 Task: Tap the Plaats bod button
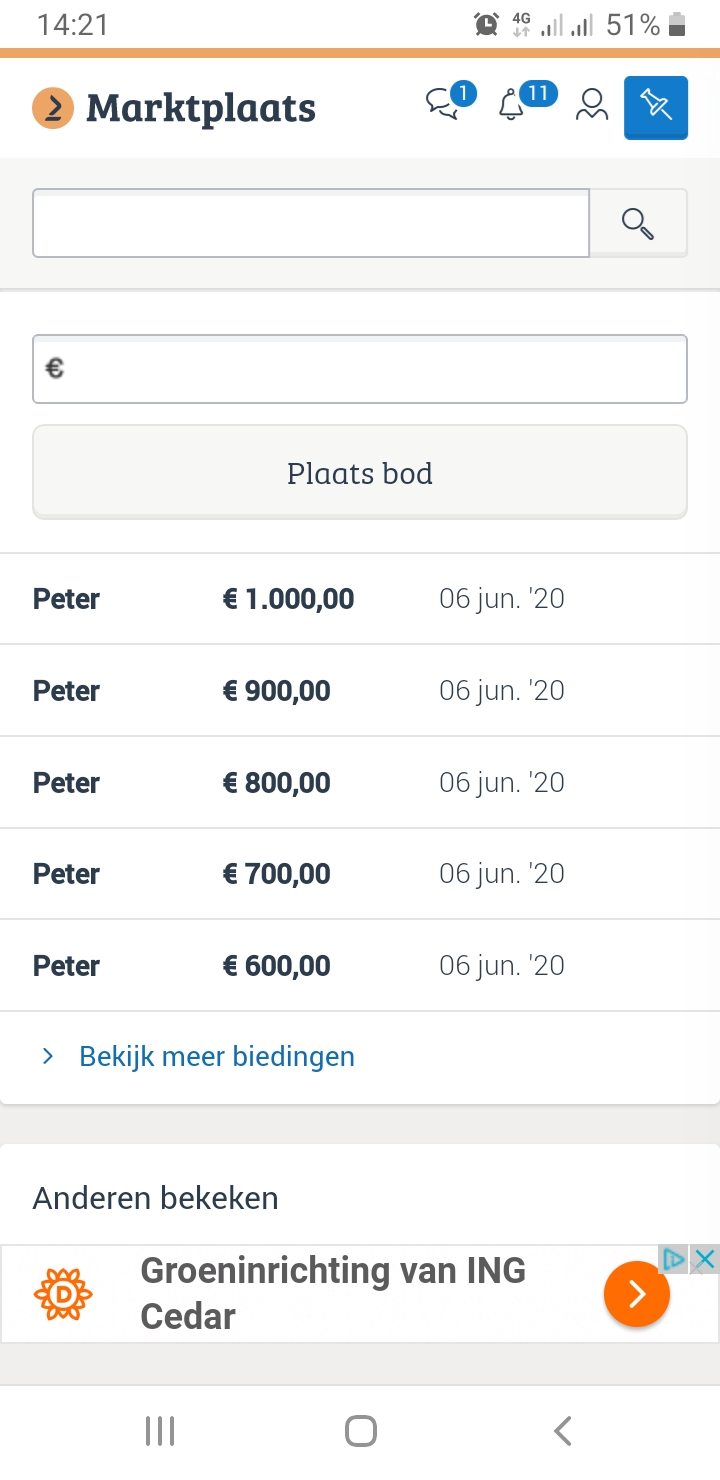(360, 472)
